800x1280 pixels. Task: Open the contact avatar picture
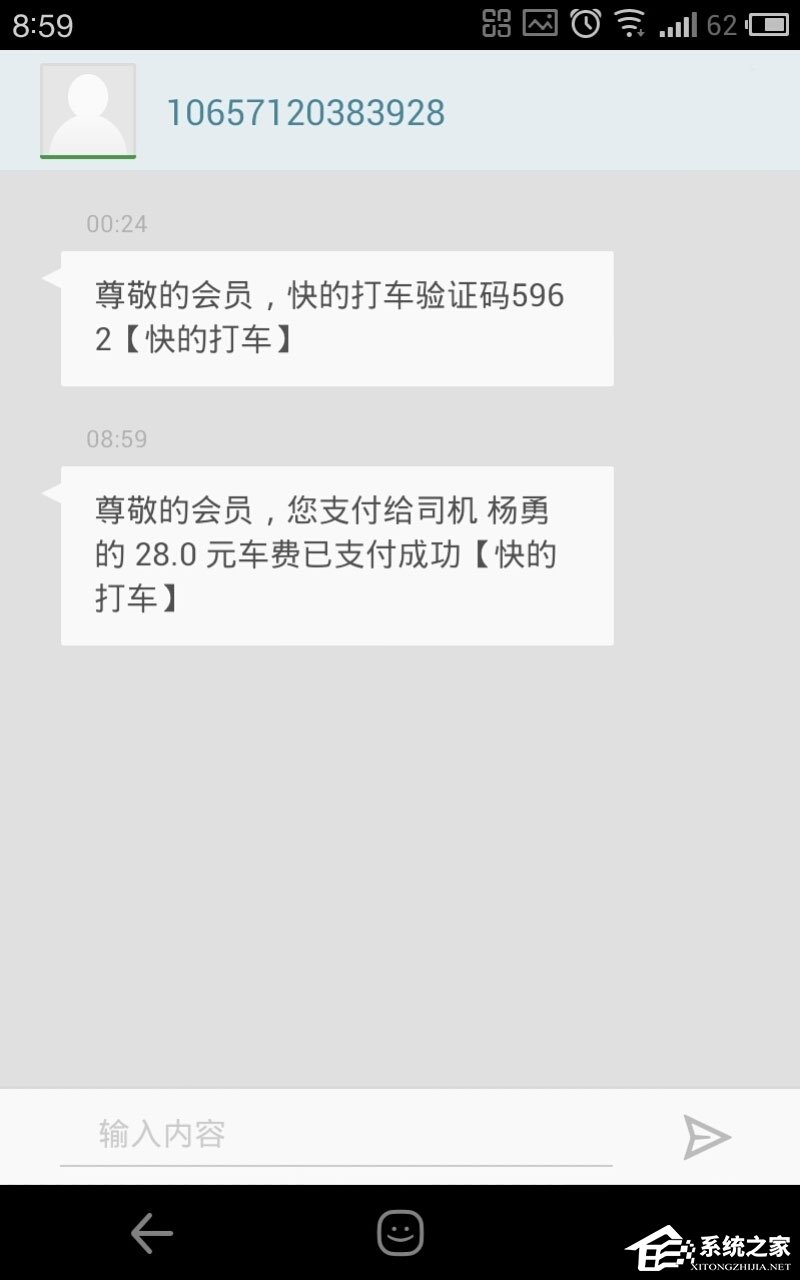(87, 108)
